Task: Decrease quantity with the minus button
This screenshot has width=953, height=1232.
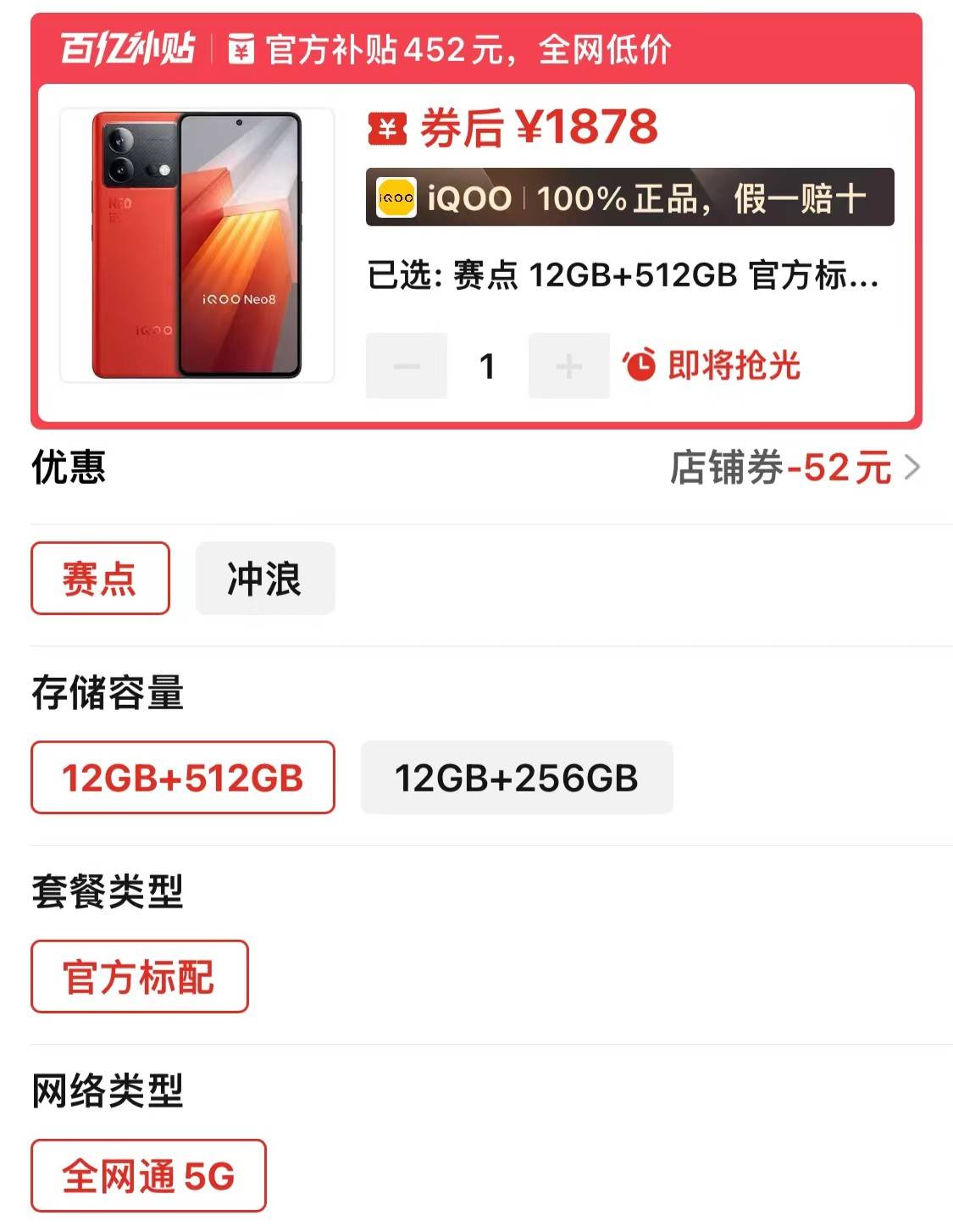Action: [x=406, y=366]
